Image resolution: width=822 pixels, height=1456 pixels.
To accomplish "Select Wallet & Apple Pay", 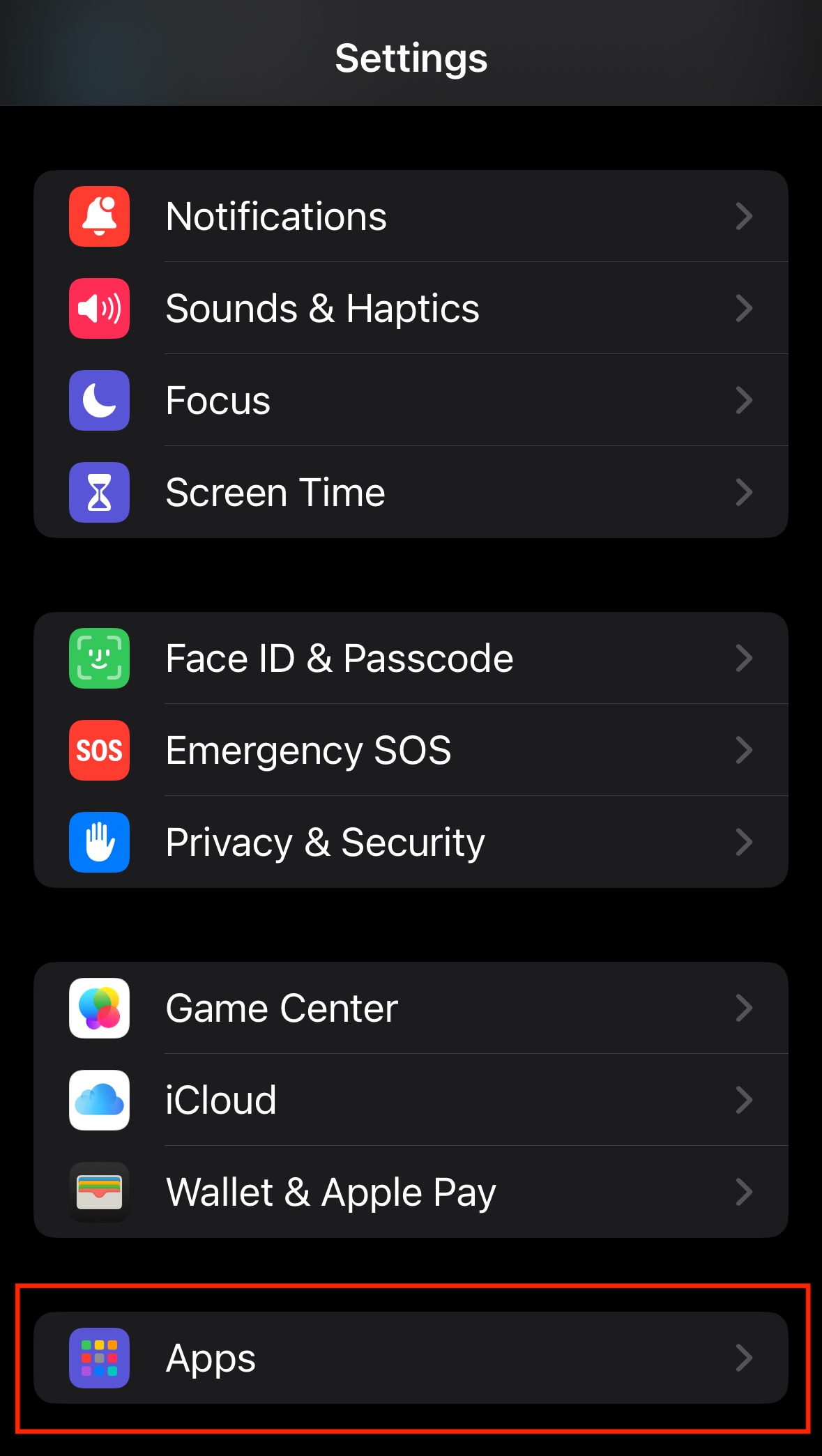I will pos(411,1192).
